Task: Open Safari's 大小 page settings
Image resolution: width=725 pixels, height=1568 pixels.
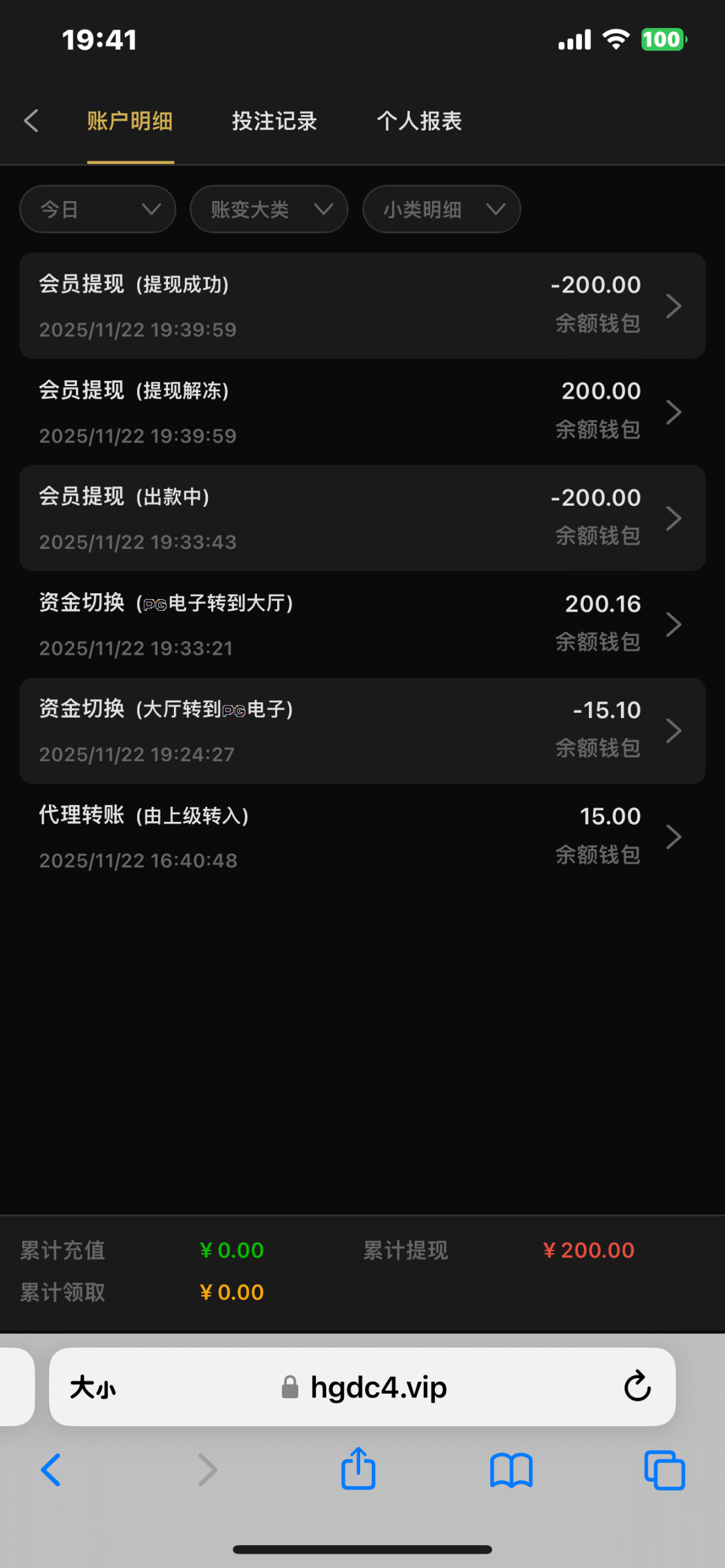Action: pyautogui.click(x=93, y=1387)
